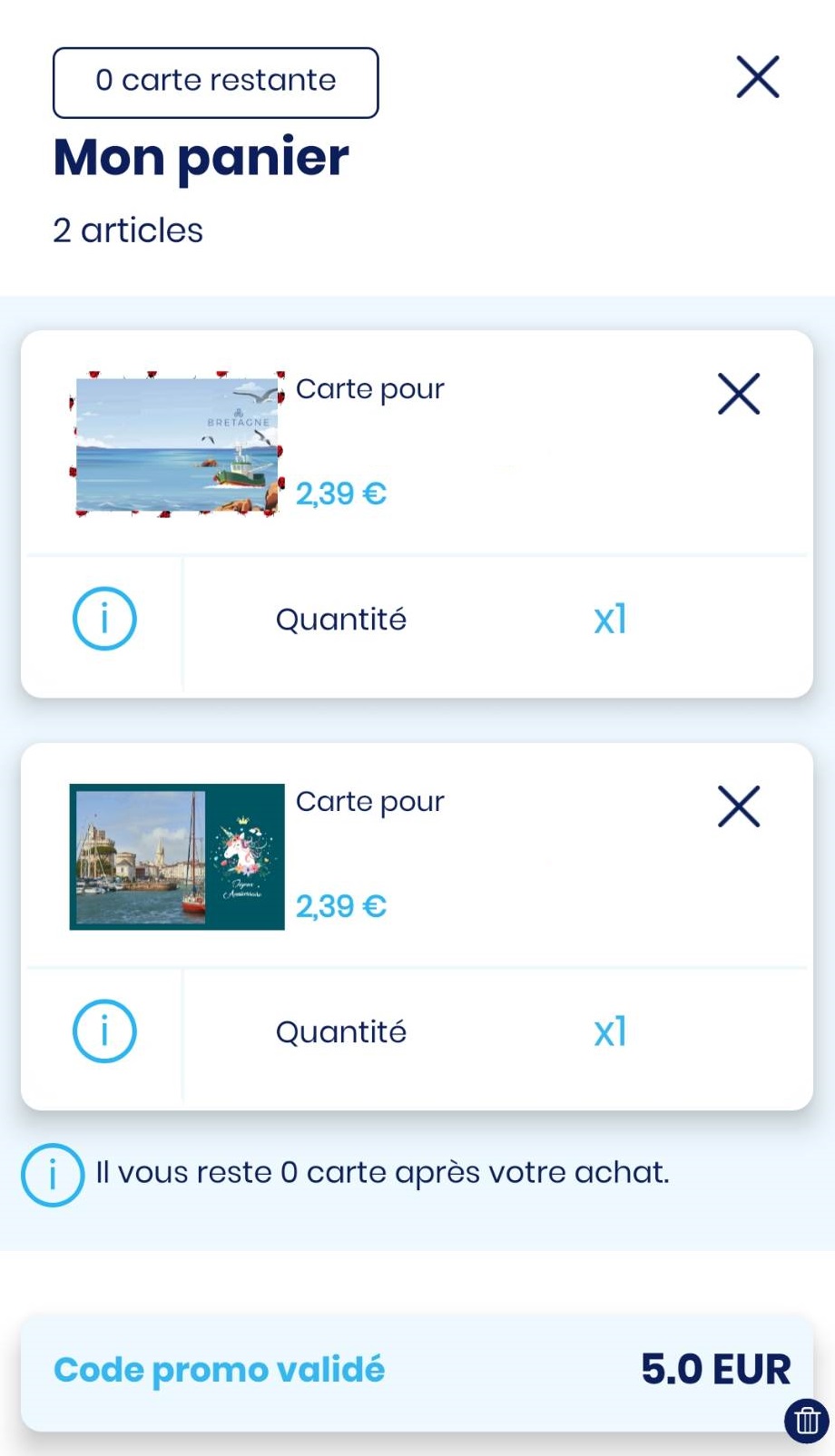Open info for the Bretagne card
This screenshot has height=1456, width=835.
pyautogui.click(x=104, y=619)
